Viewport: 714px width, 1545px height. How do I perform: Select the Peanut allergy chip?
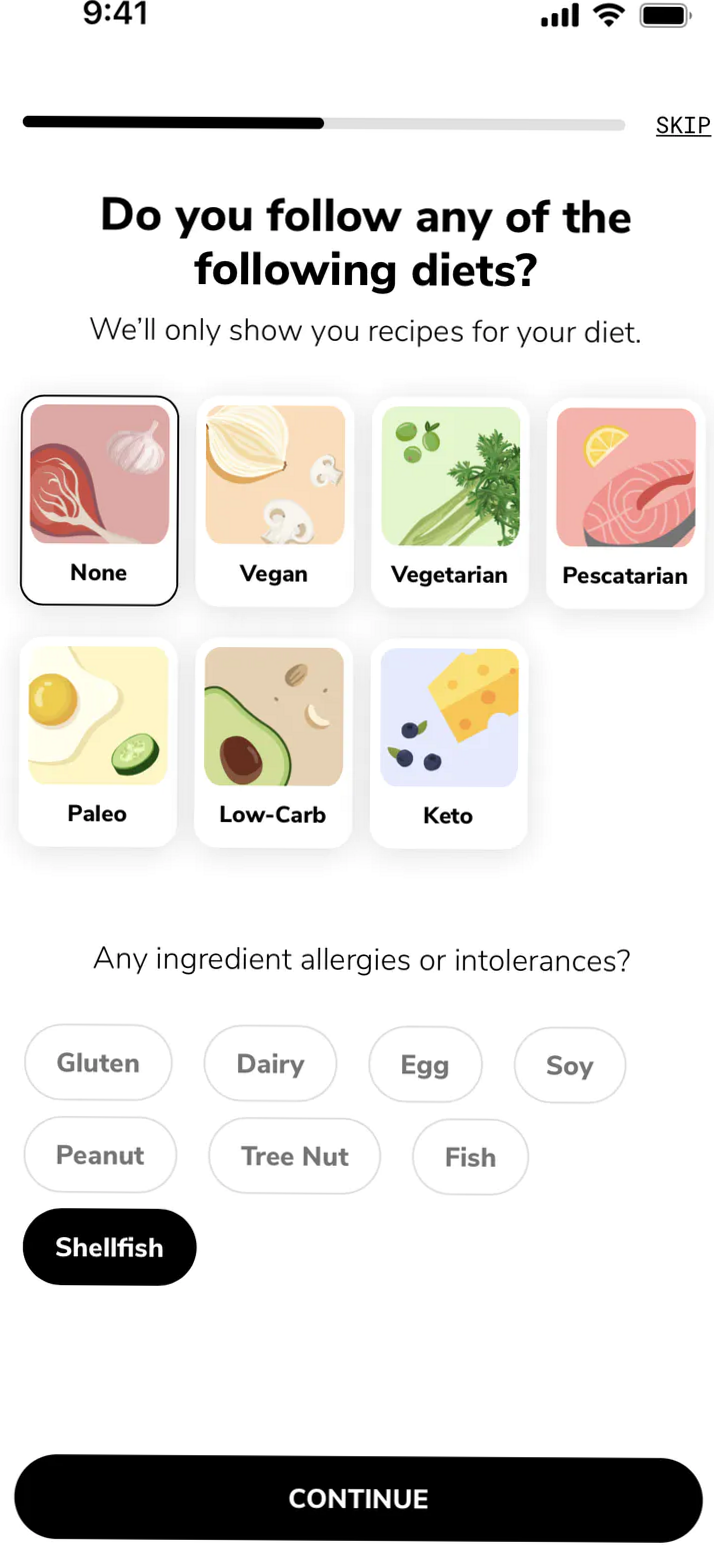pos(100,1155)
